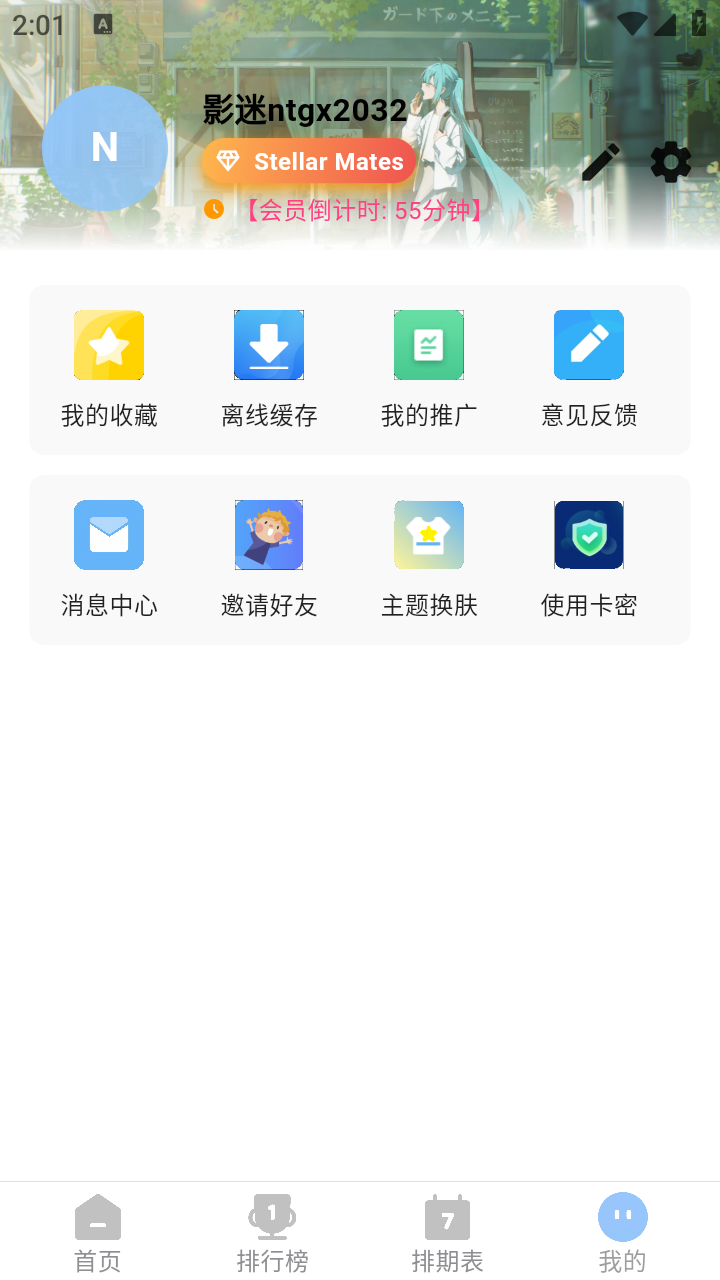This screenshot has width=720, height=1280.
Task: Tap the circular N avatar
Action: pyautogui.click(x=104, y=148)
